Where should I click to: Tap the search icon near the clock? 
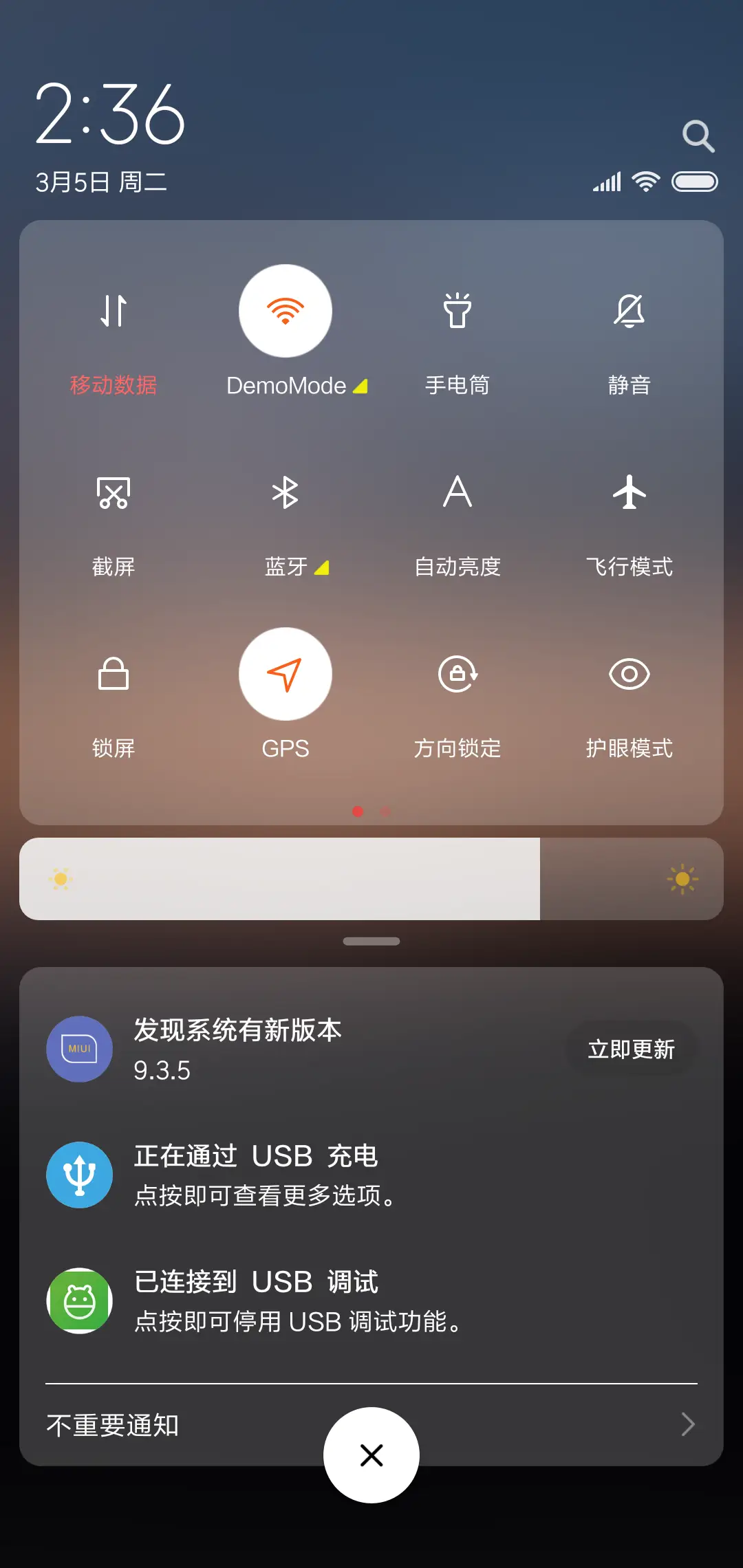click(698, 135)
